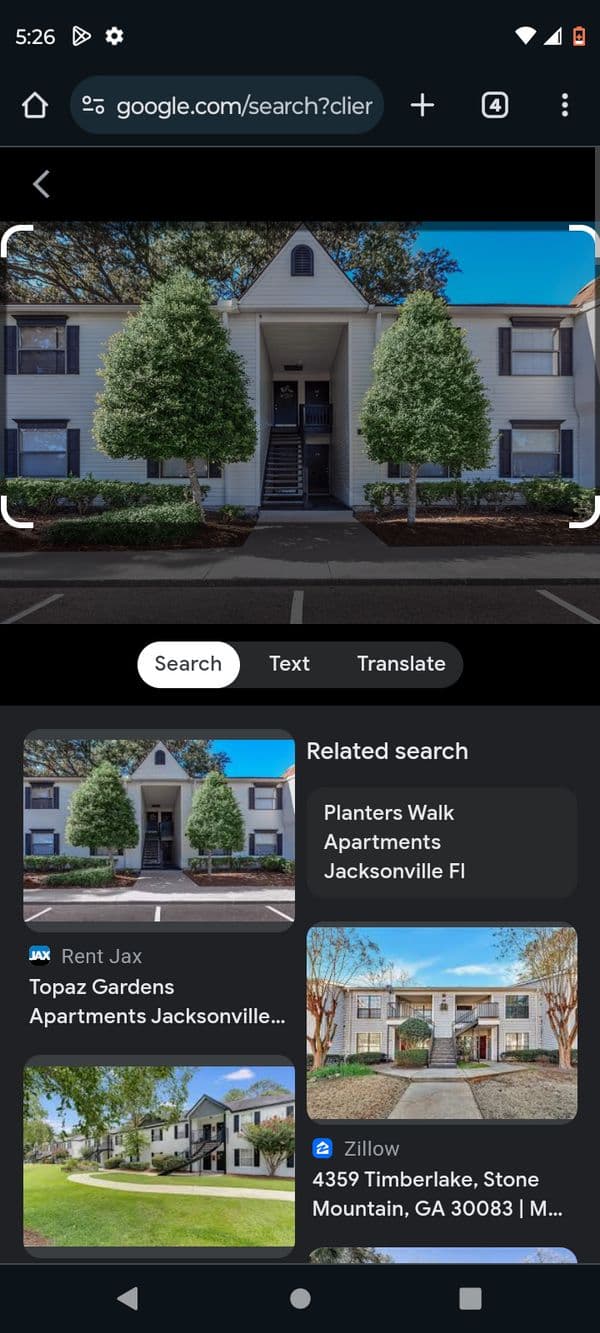Open the tab switcher
Viewport: 600px width, 1333px height.
coord(495,105)
